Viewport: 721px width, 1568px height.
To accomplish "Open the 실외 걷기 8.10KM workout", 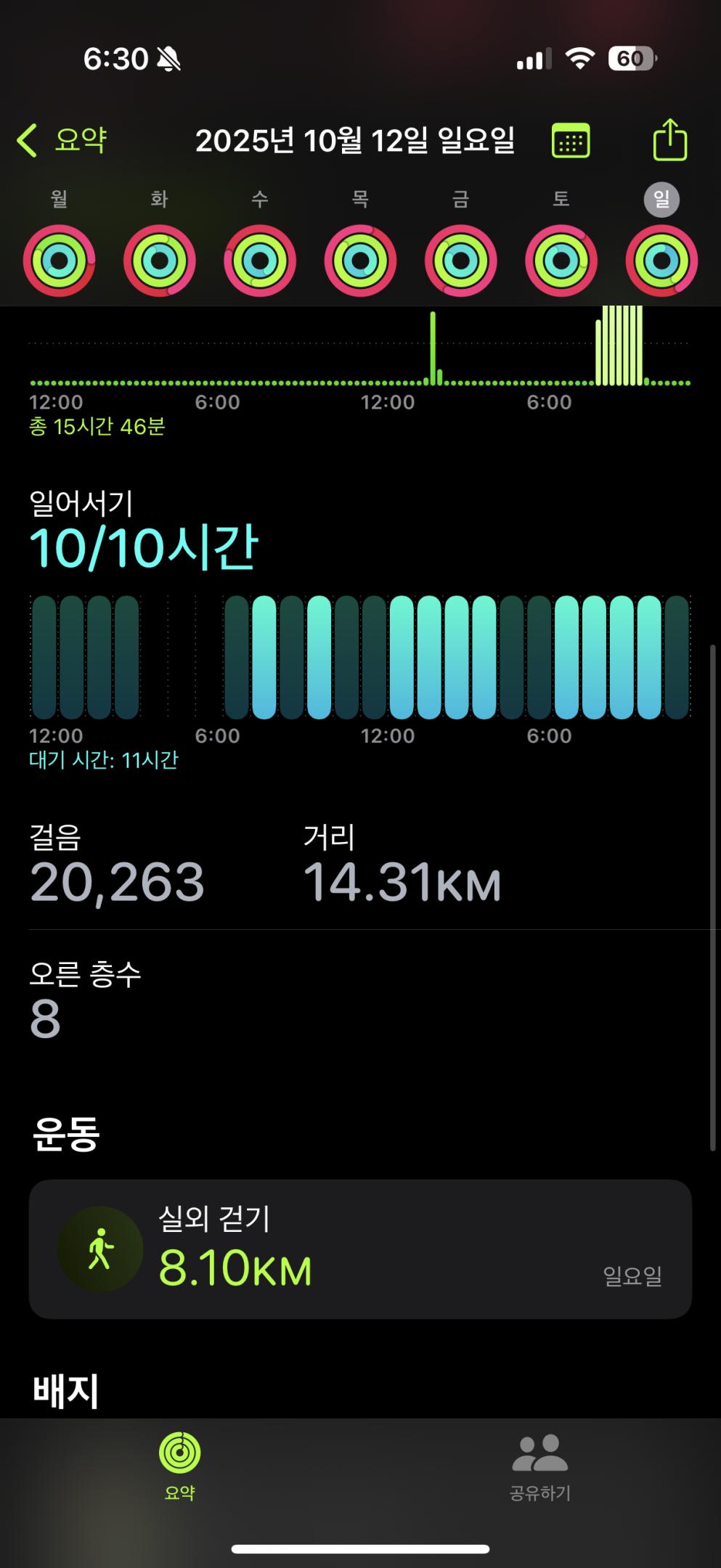I will (360, 1249).
